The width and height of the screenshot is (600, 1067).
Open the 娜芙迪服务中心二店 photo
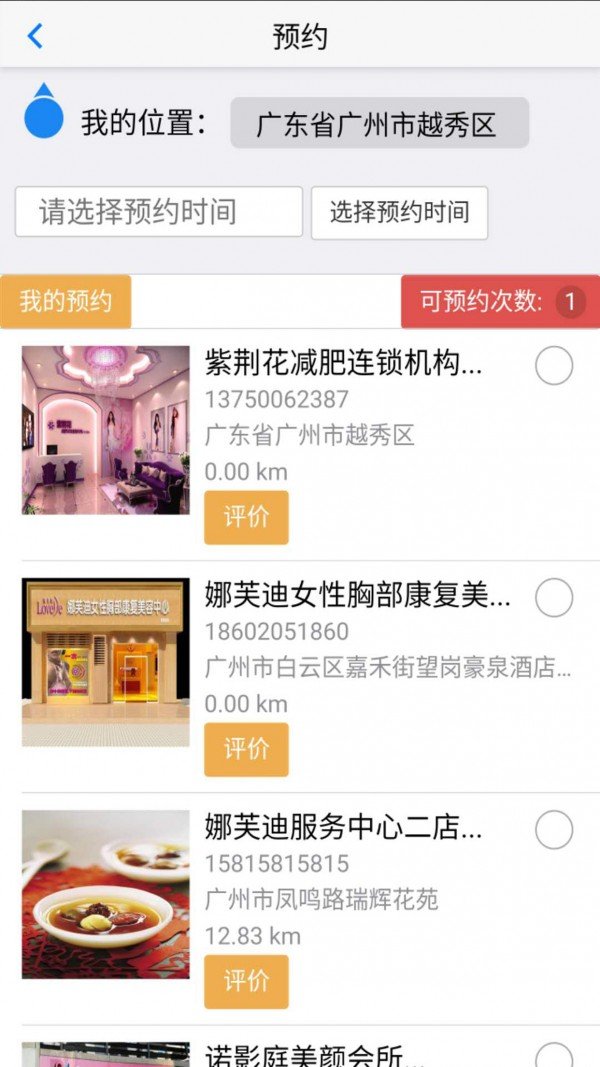click(105, 894)
